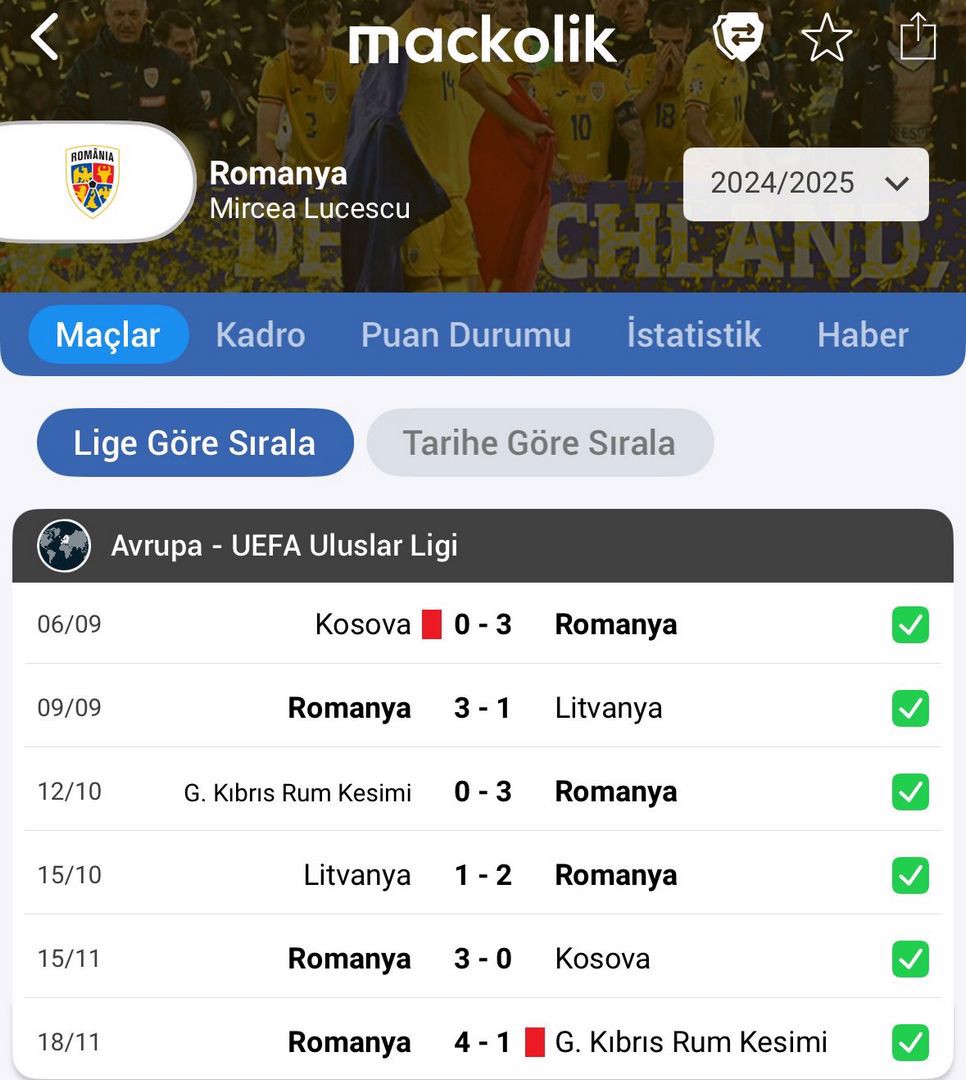Tap the compare icon beside the star
966x1080 pixels.
pos(738,38)
